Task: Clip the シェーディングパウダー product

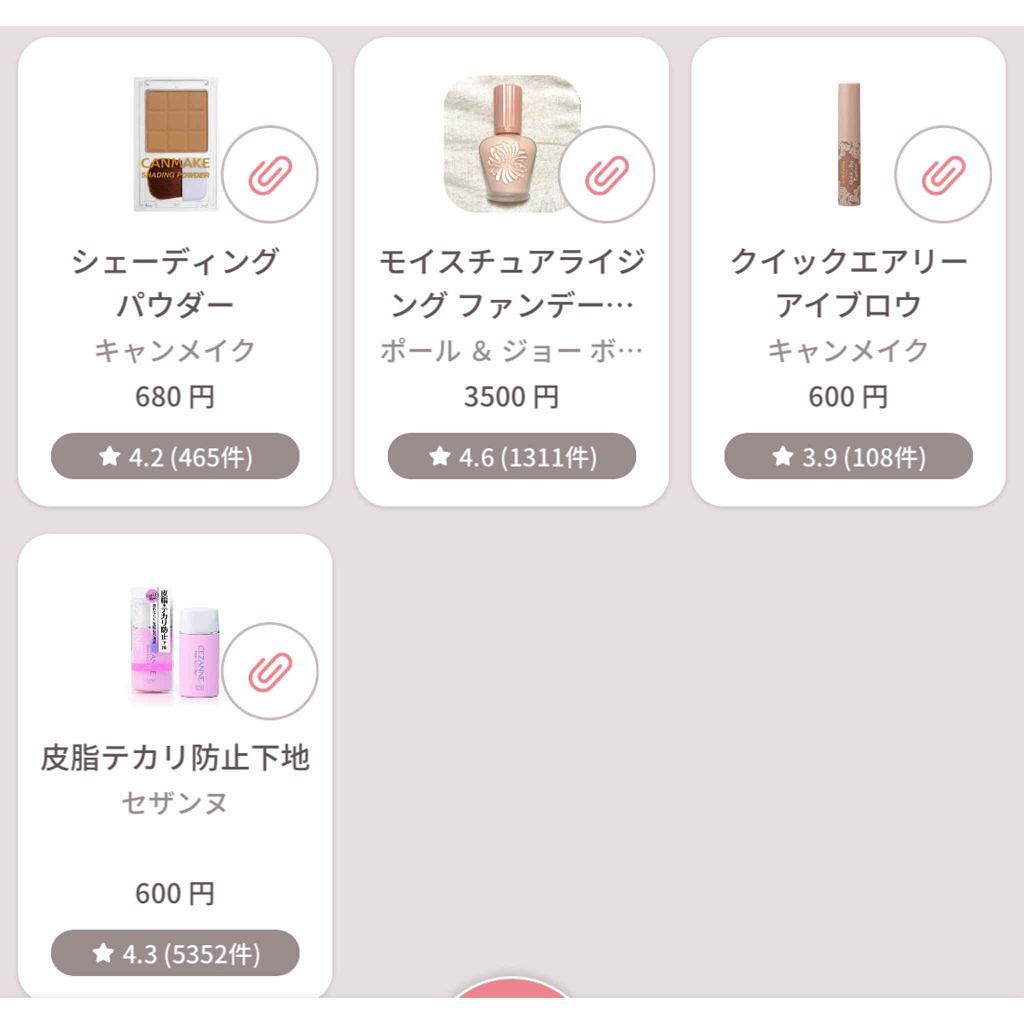Action: click(x=270, y=174)
